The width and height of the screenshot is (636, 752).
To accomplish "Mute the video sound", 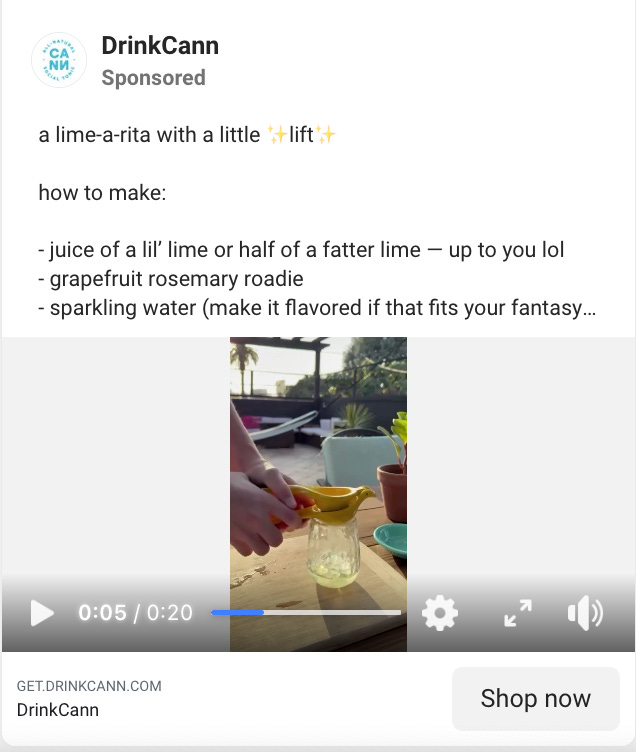I will click(x=585, y=612).
